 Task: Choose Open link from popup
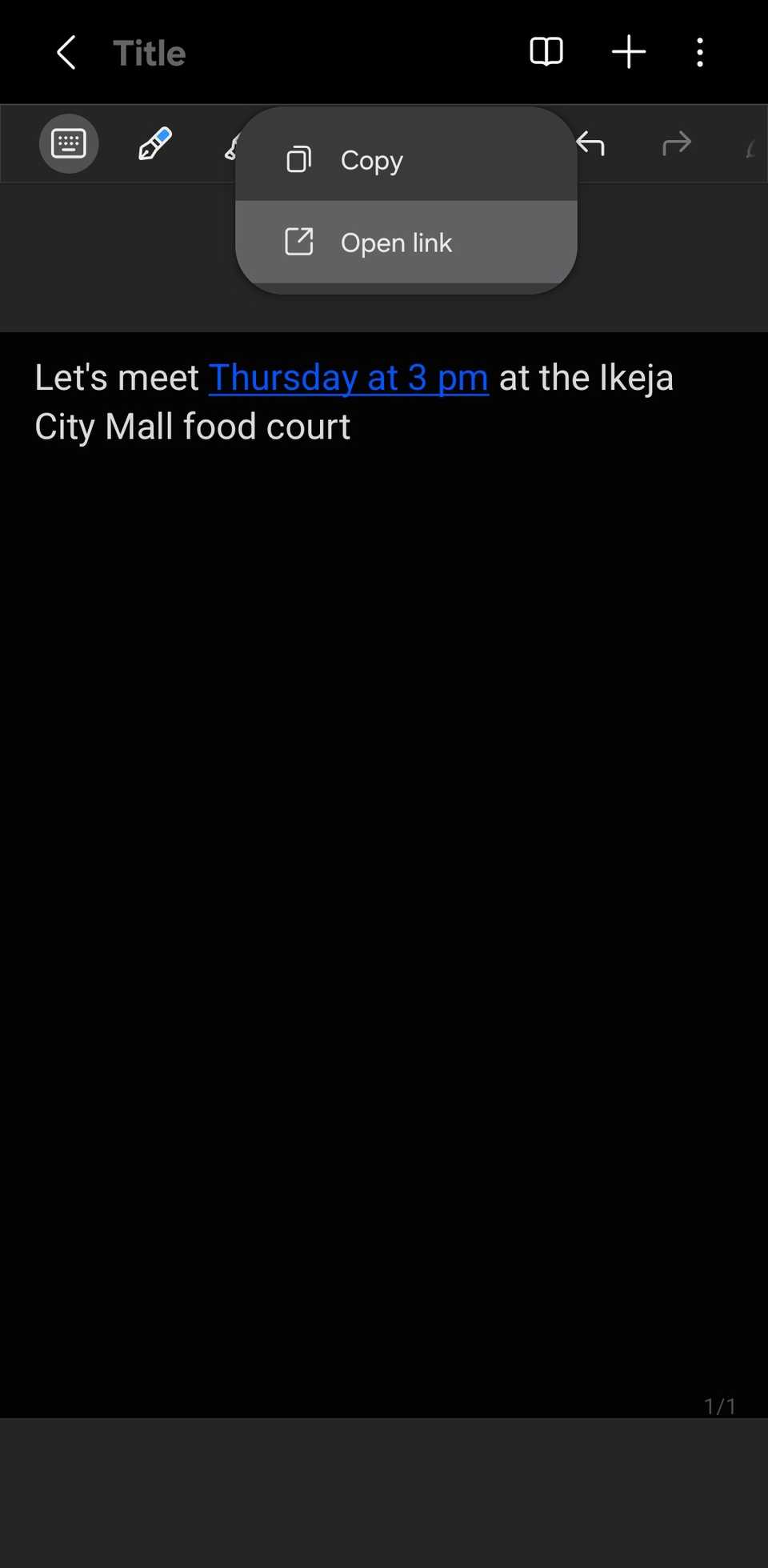406,242
